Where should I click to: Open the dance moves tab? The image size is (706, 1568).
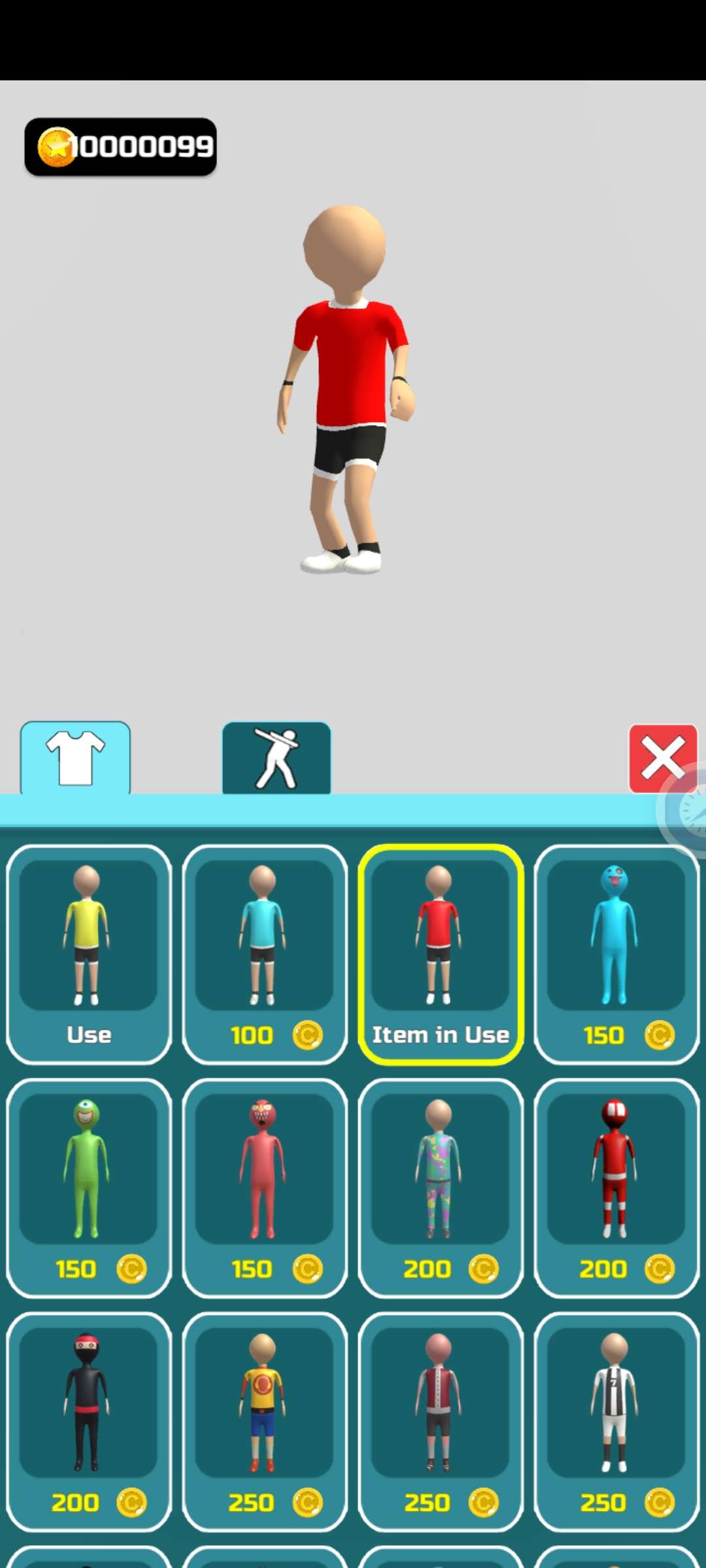coord(277,758)
